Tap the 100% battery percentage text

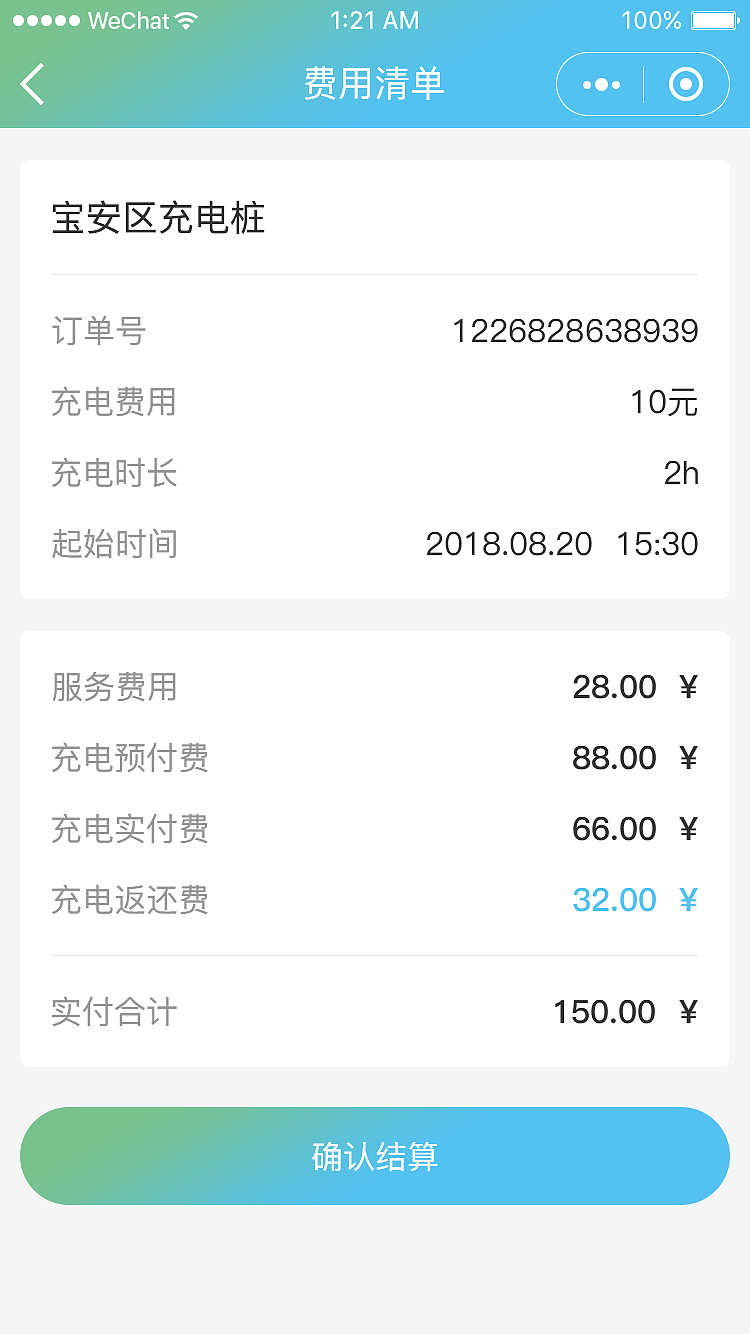650,18
